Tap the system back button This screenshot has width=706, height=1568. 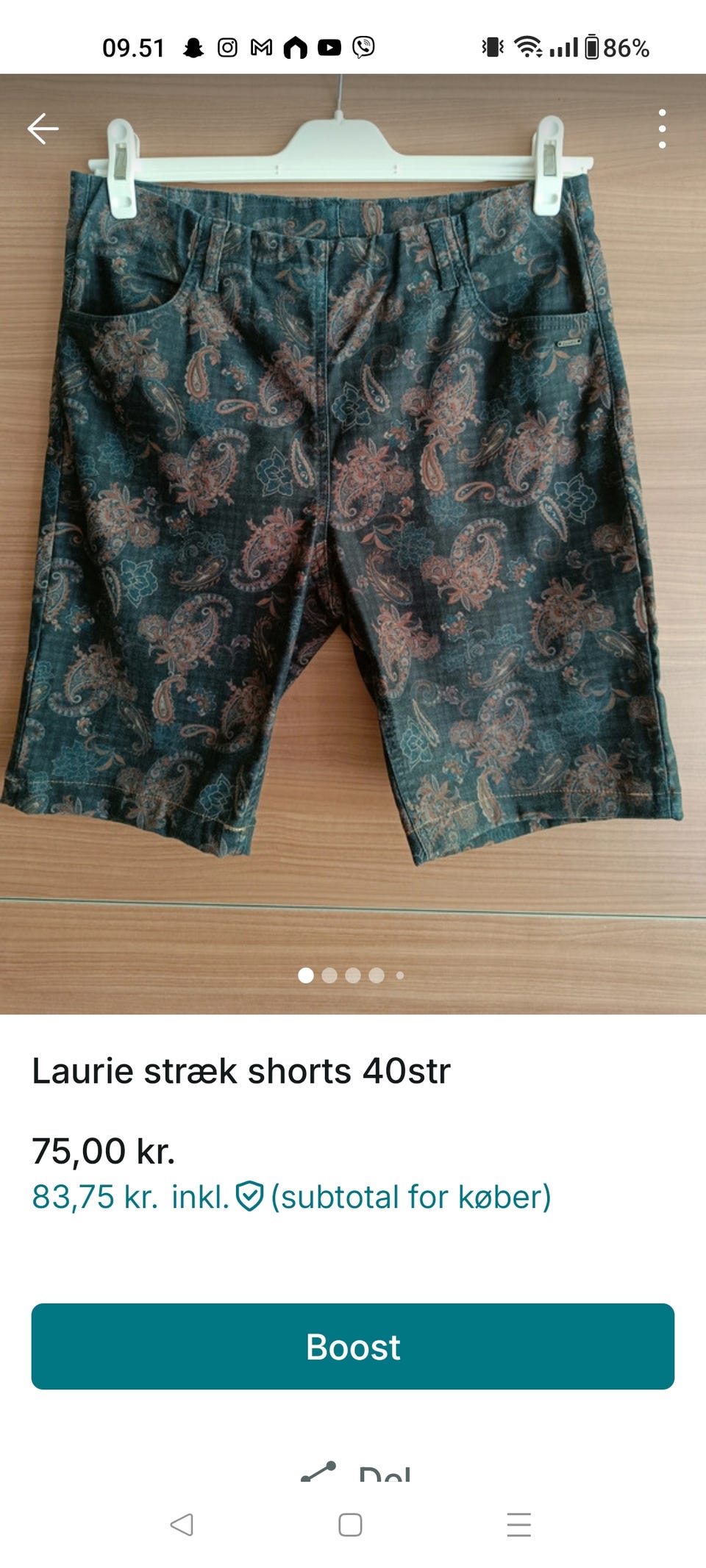(x=182, y=1524)
